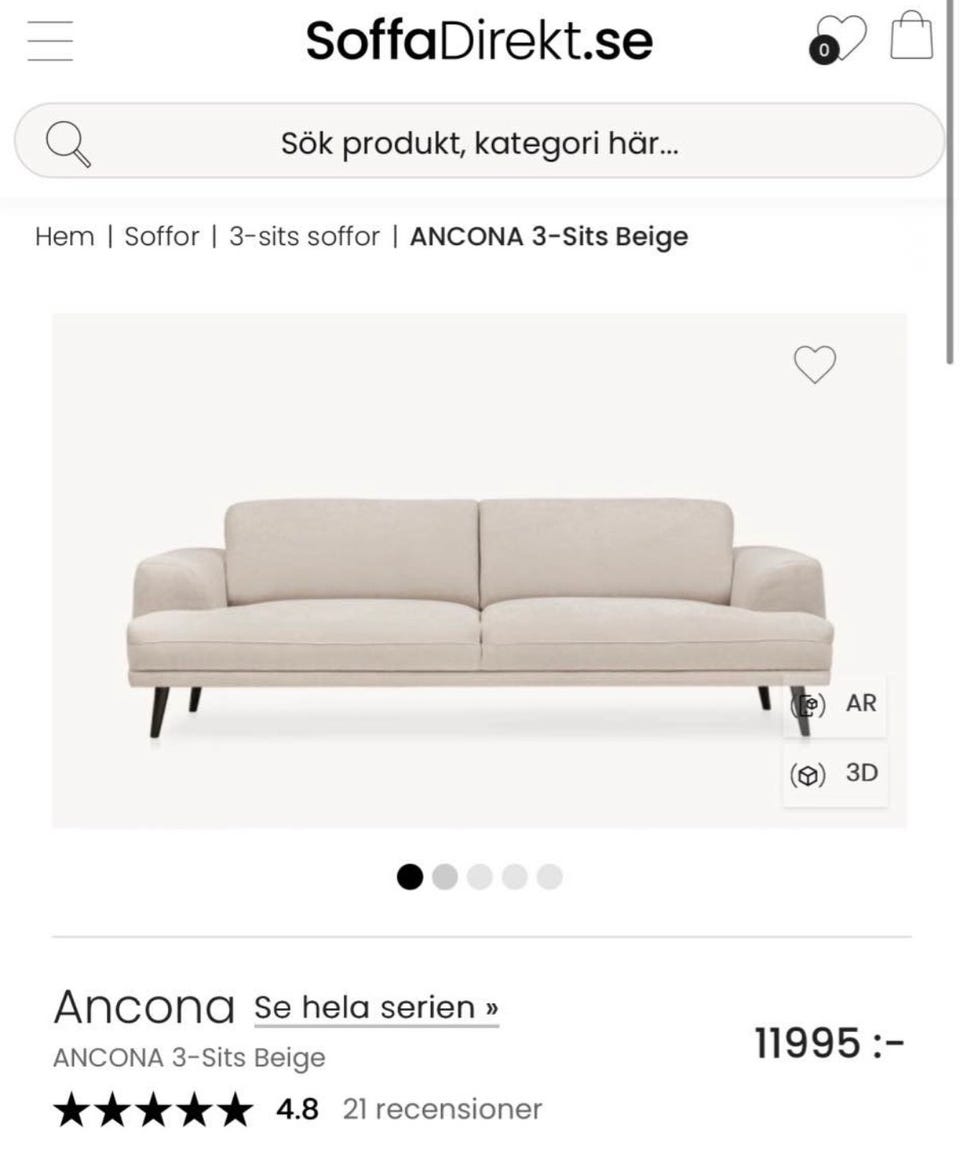The width and height of the screenshot is (960, 1165).
Task: Click the magnifying glass search icon
Action: [x=66, y=141]
